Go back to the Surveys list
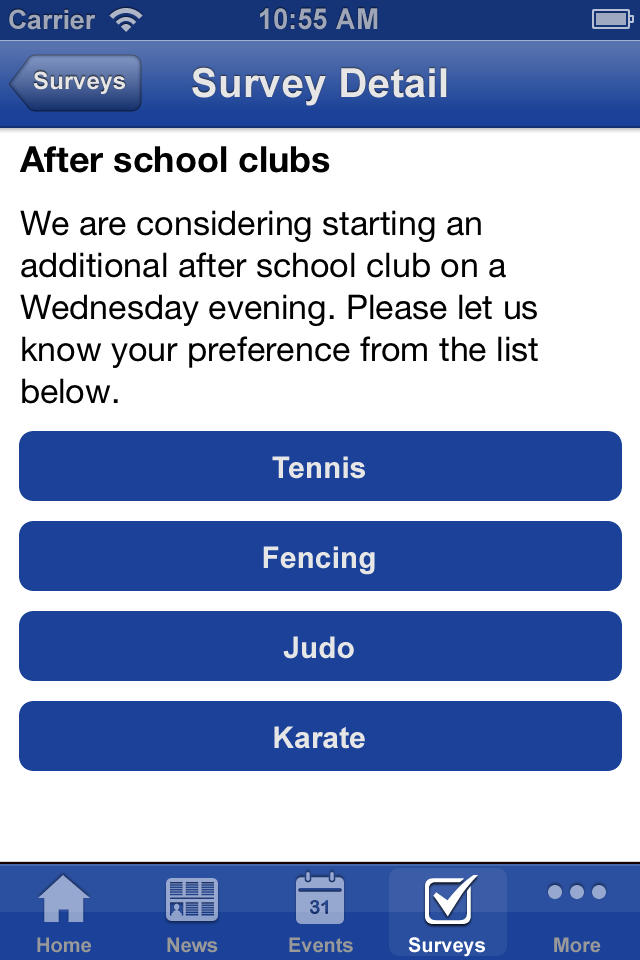Viewport: 640px width, 960px height. 75,83
